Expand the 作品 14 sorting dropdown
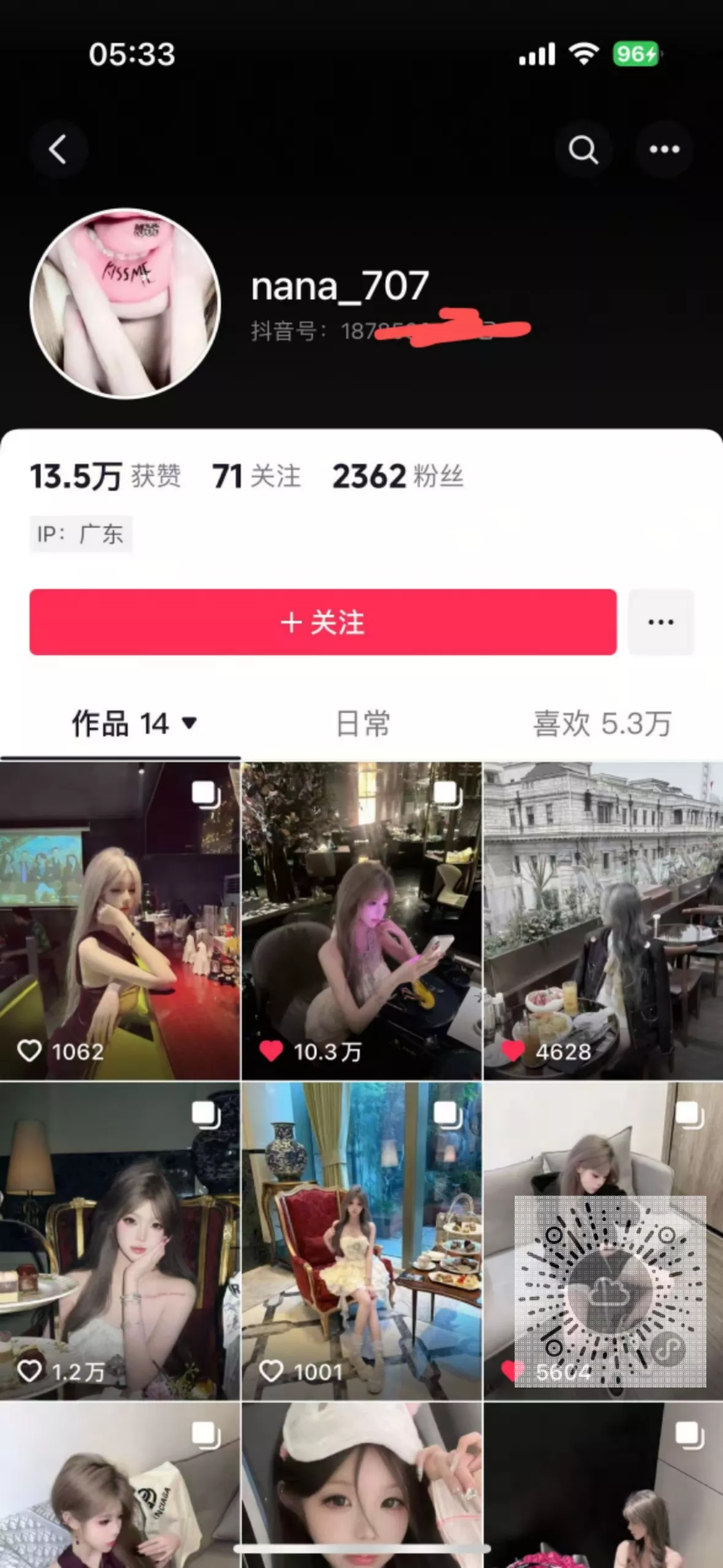This screenshot has width=723, height=1568. point(134,723)
